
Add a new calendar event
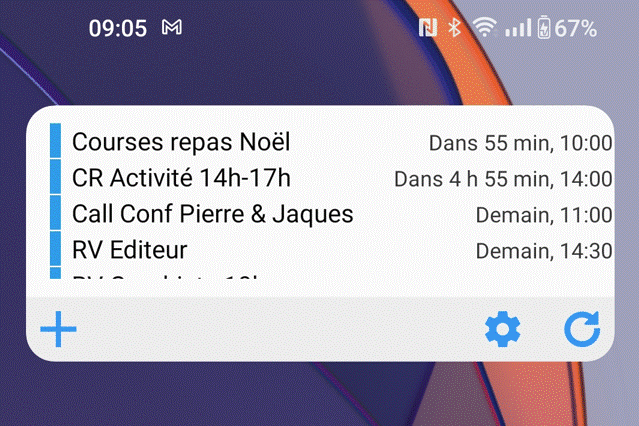(58, 329)
